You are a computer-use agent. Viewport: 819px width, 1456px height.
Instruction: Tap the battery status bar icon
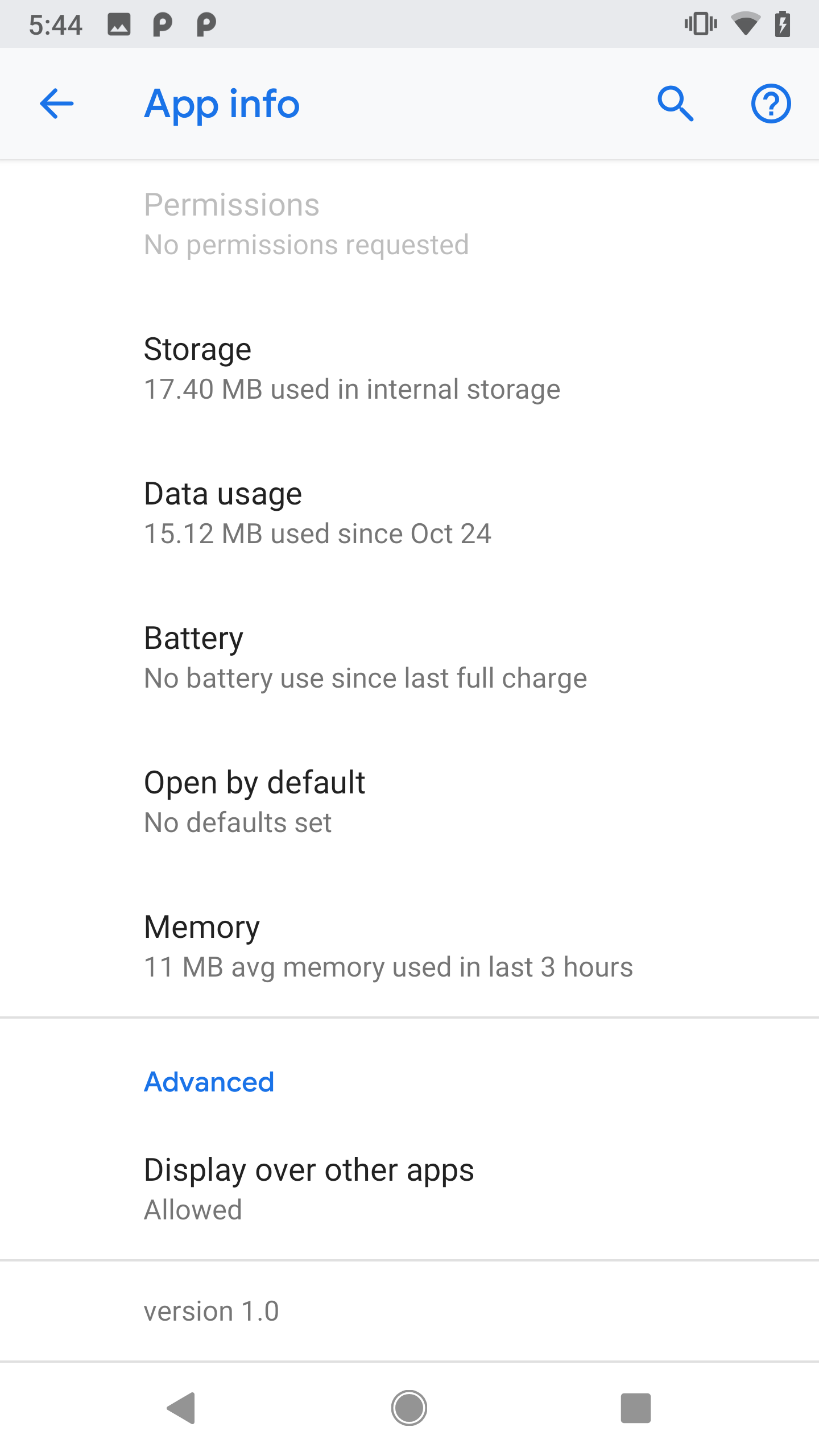(x=784, y=23)
